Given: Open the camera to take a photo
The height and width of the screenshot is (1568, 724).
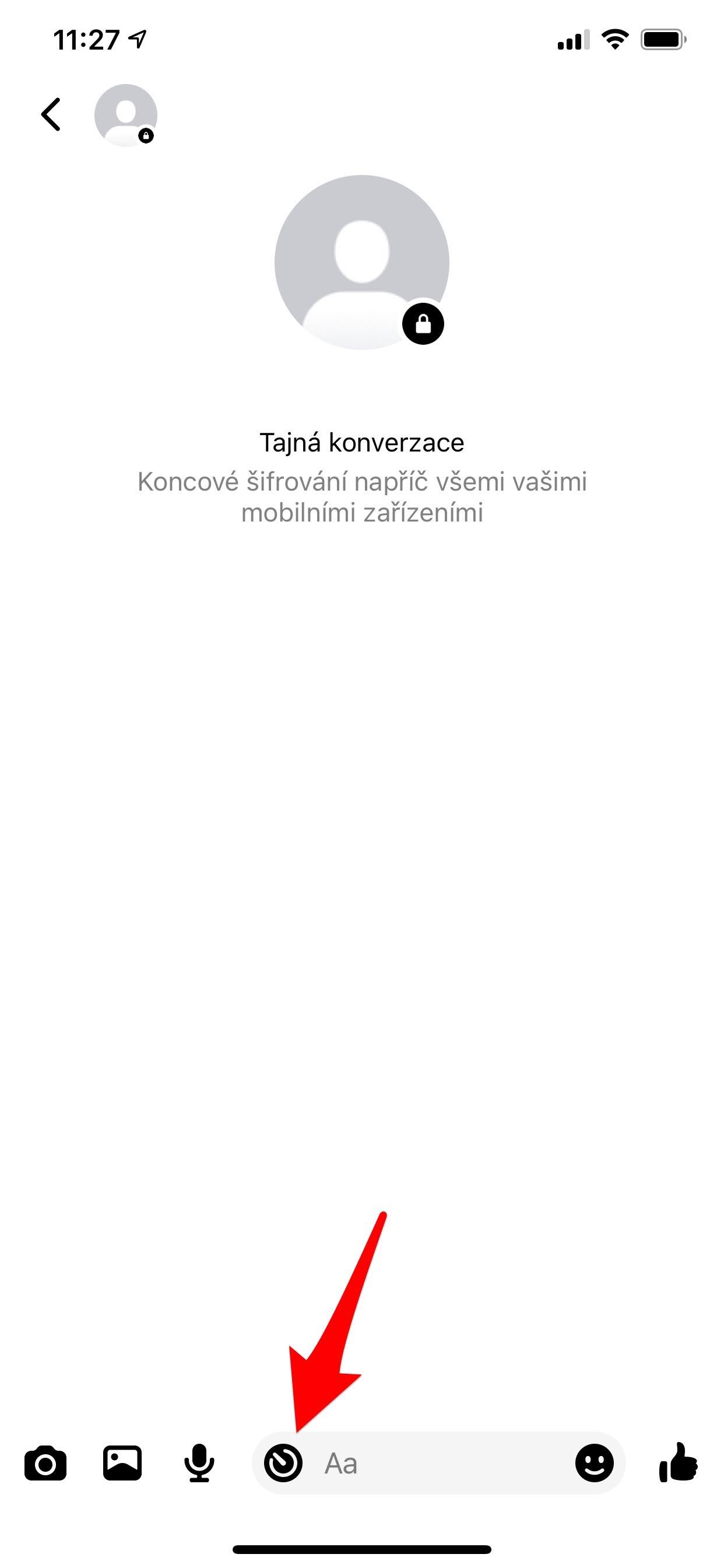Looking at the screenshot, I should pyautogui.click(x=45, y=1464).
